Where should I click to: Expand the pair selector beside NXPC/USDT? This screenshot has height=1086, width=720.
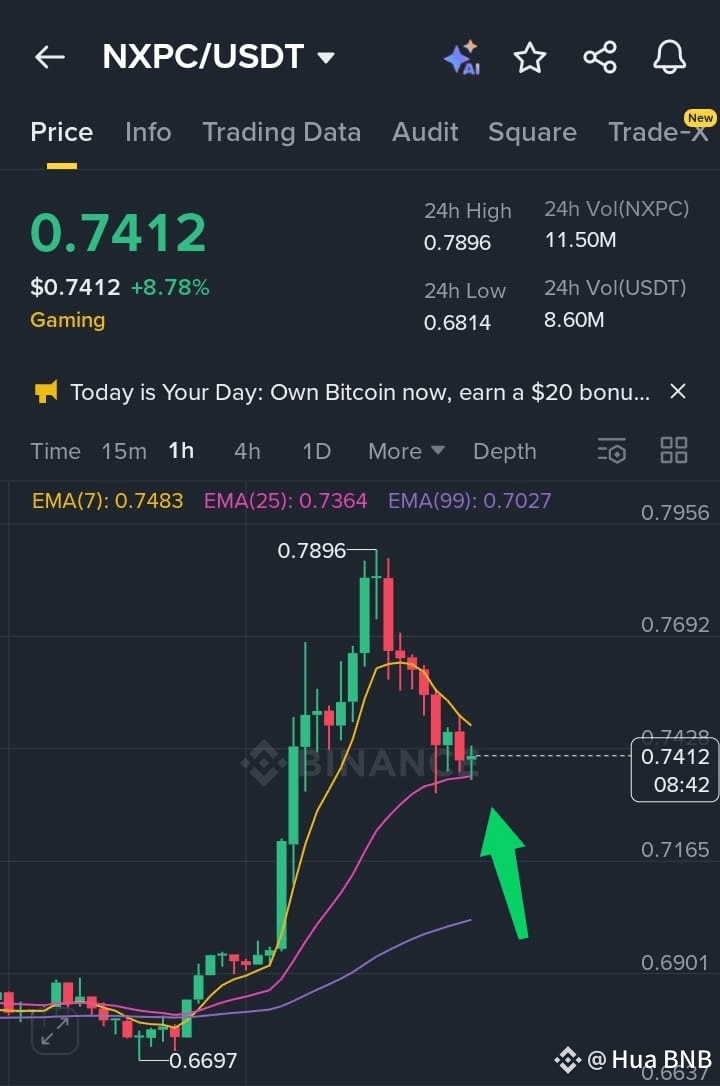(x=326, y=57)
